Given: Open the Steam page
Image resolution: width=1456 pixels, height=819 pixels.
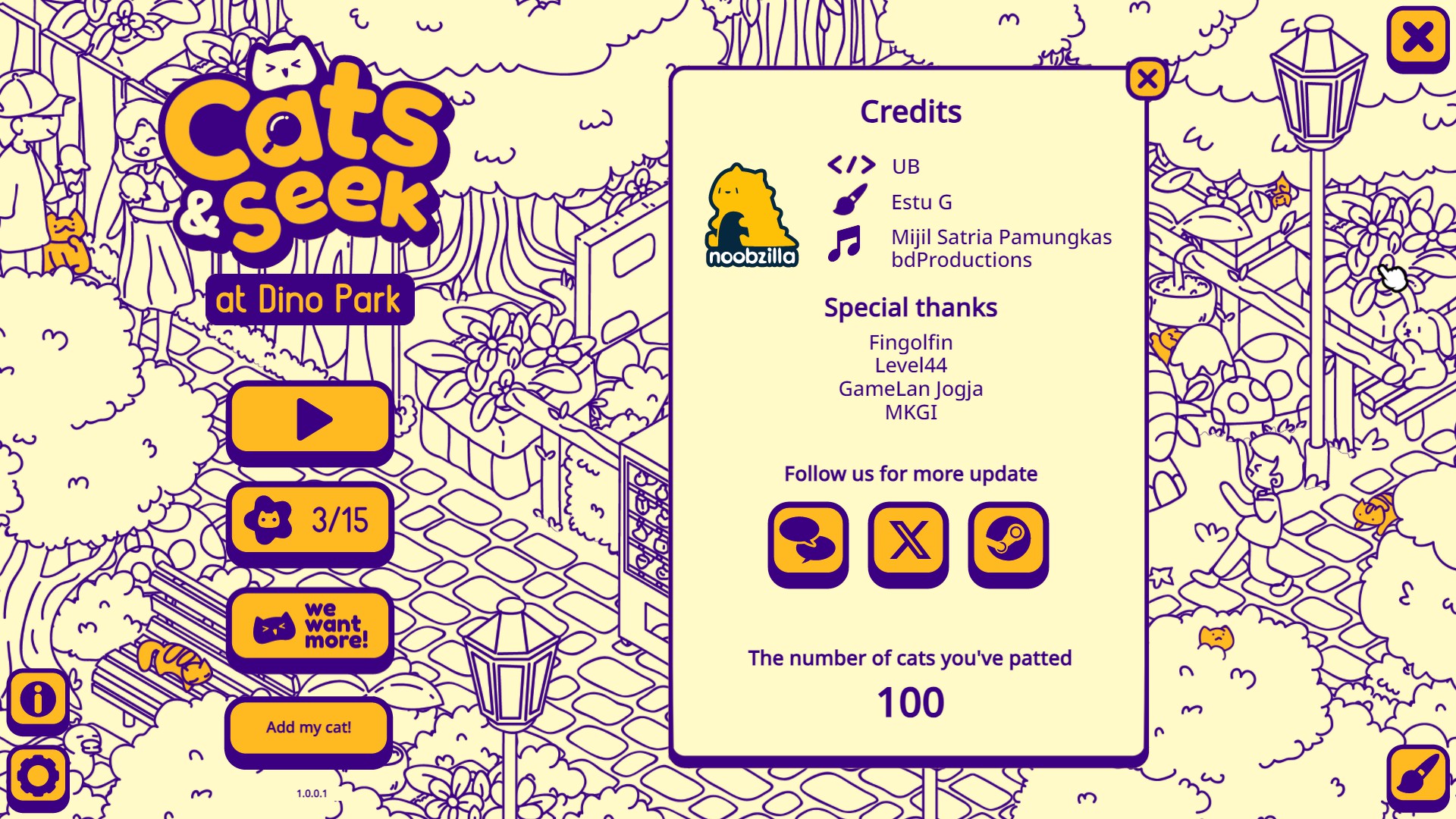Looking at the screenshot, I should point(1008,541).
